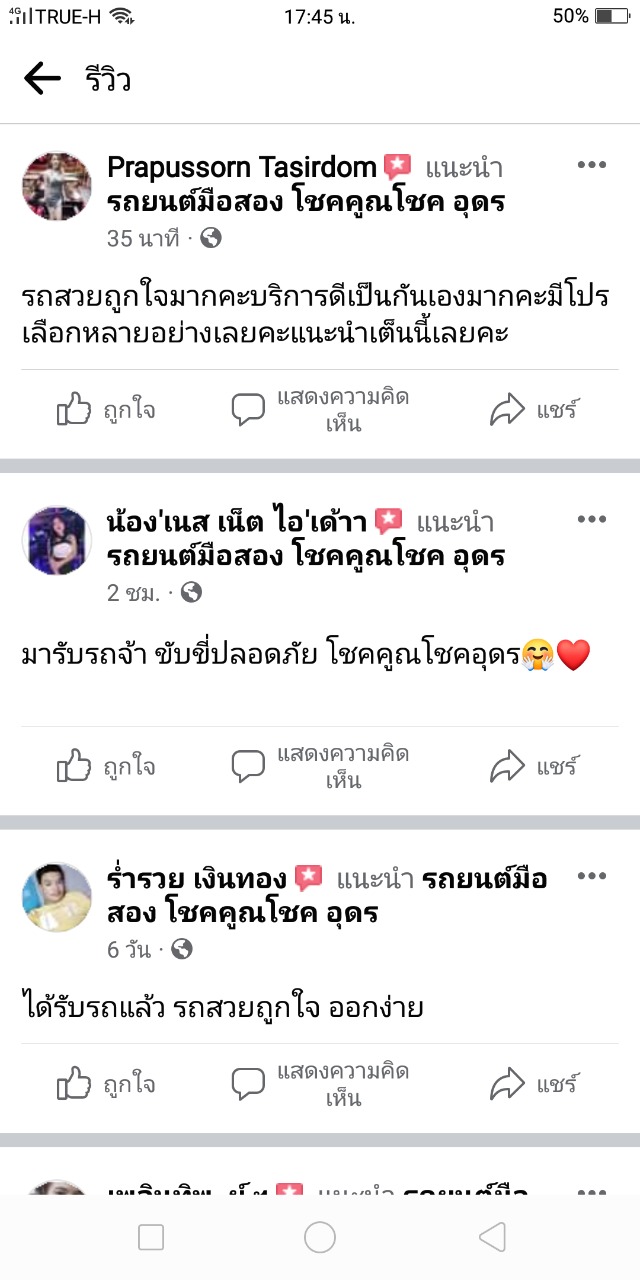
Task: View น้อง'เนส เน็ต ไอ'เด้า's profile picture
Action: click(57, 541)
